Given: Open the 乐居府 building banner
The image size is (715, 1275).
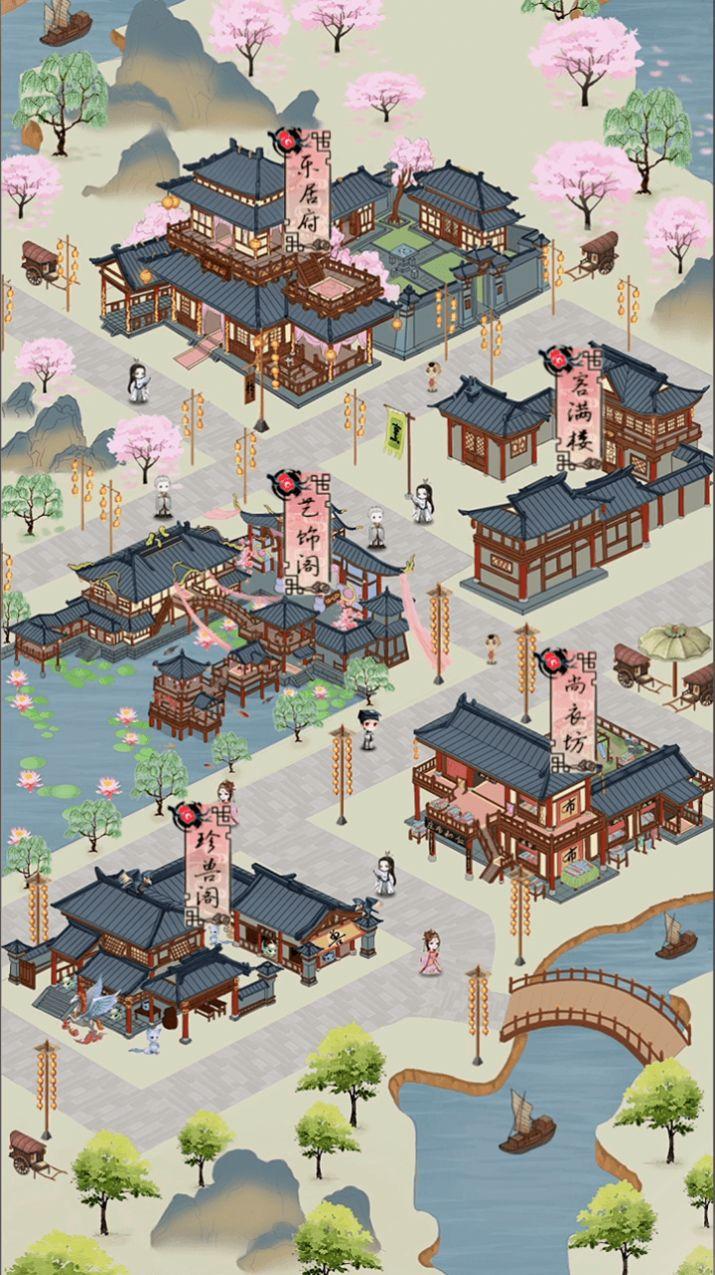Looking at the screenshot, I should pos(307,191).
